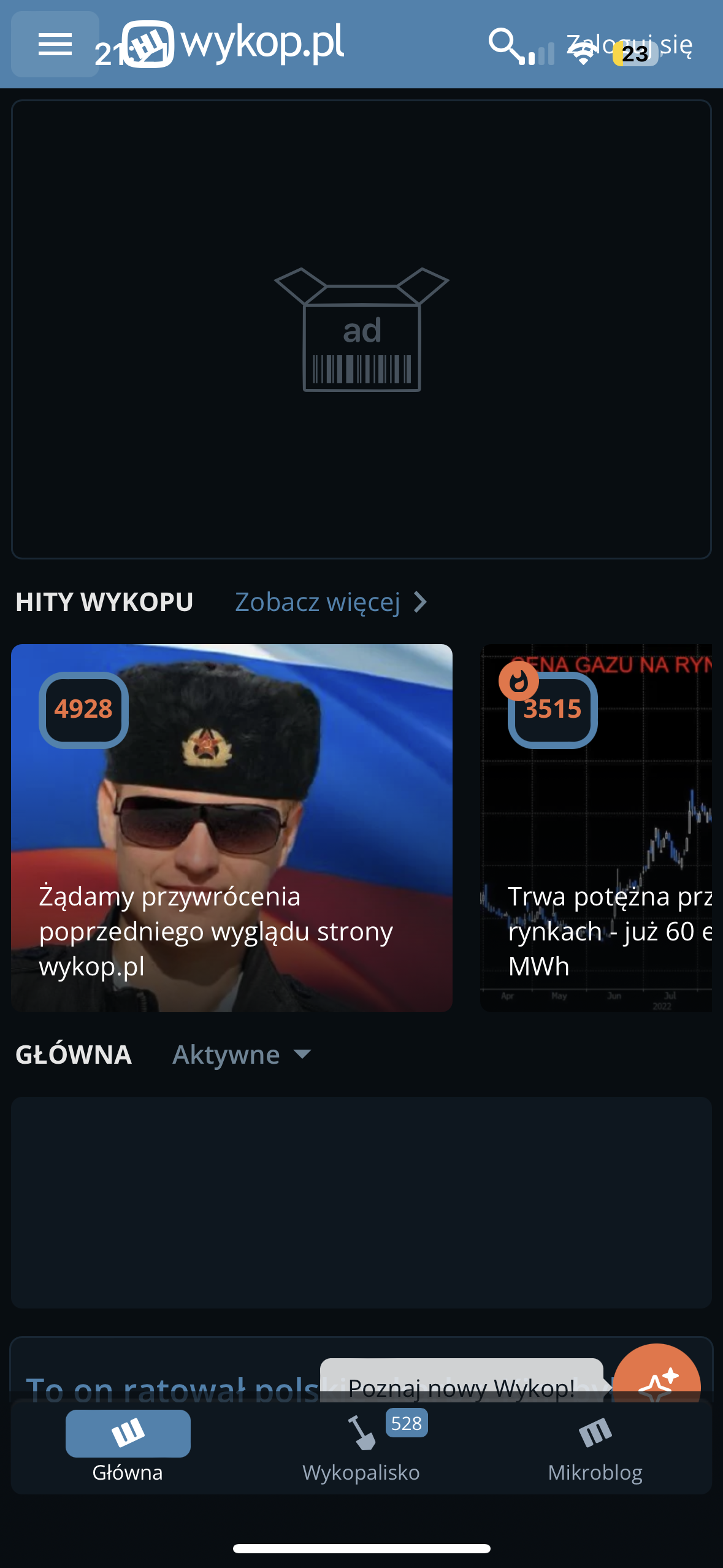Open the Żądamy przywrócenia poprzedniego wyglądu card
Screen dimensions: 723x1568
click(232, 828)
